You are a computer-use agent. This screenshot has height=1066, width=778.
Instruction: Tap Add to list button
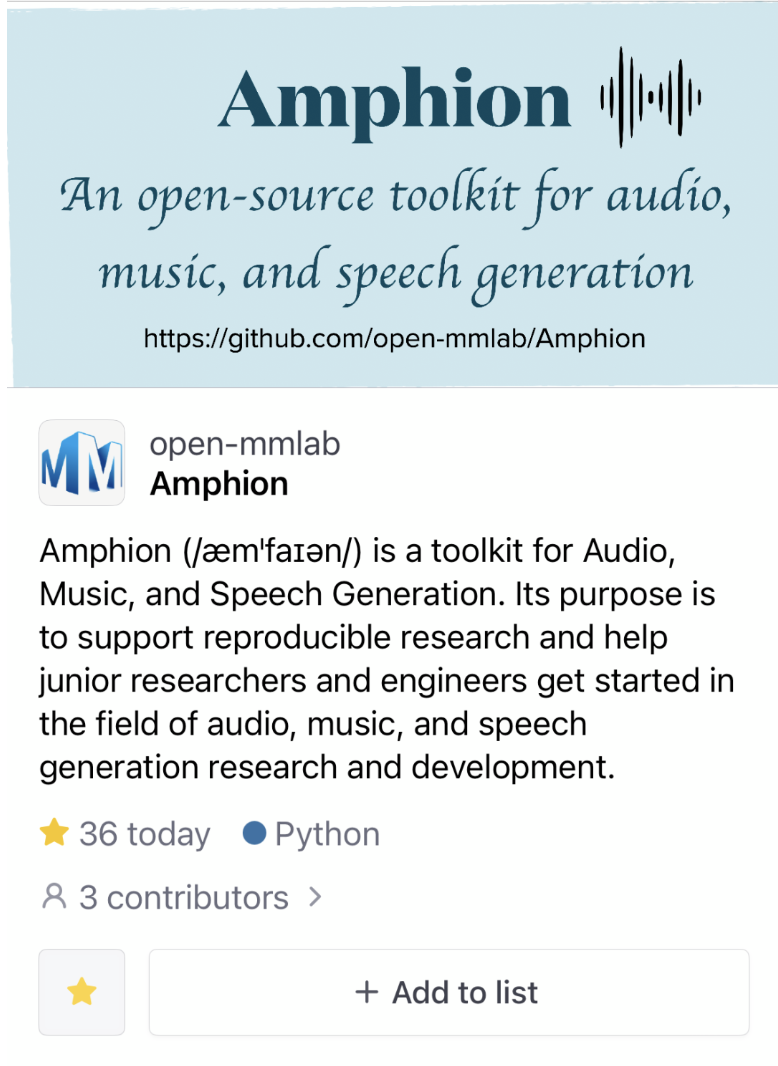pyautogui.click(x=448, y=992)
